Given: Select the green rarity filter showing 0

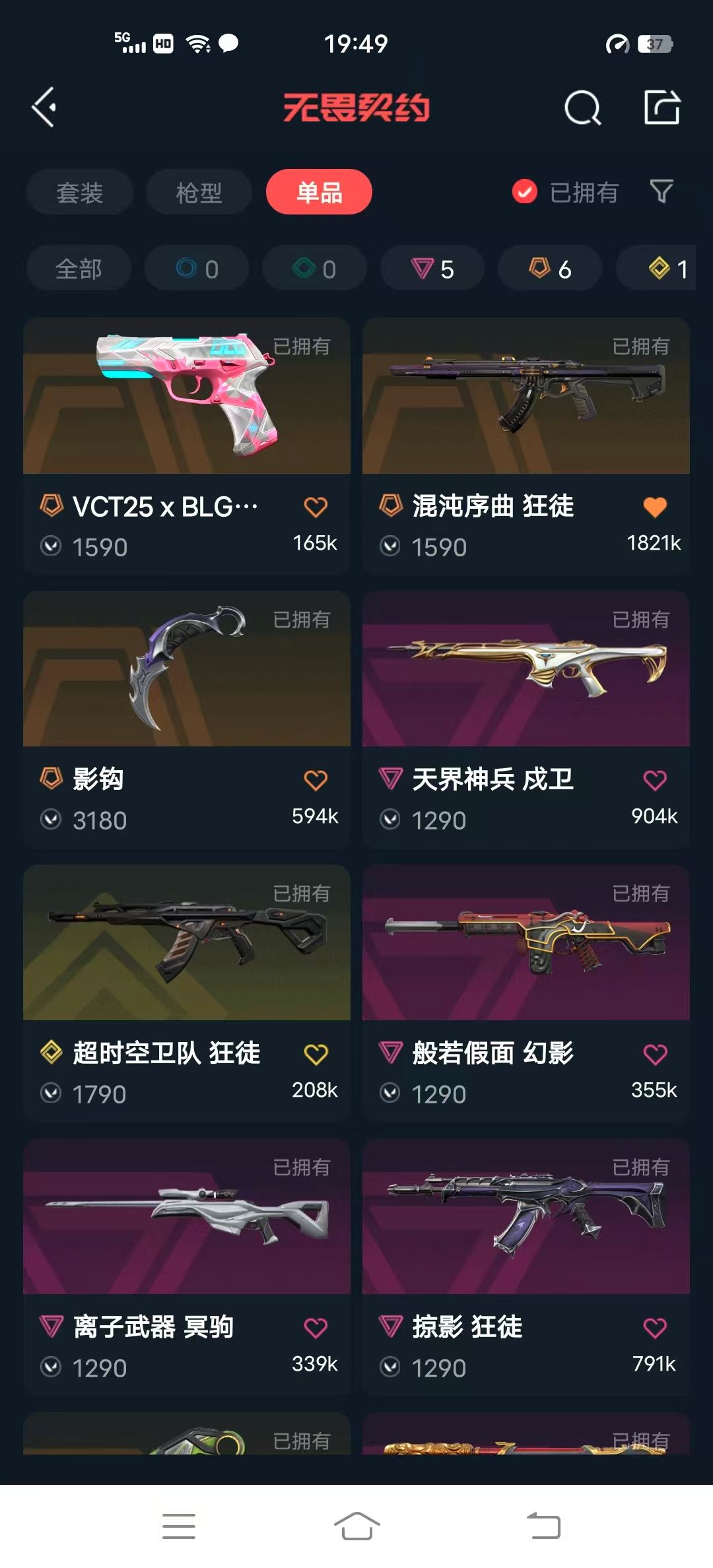Looking at the screenshot, I should click(x=314, y=269).
